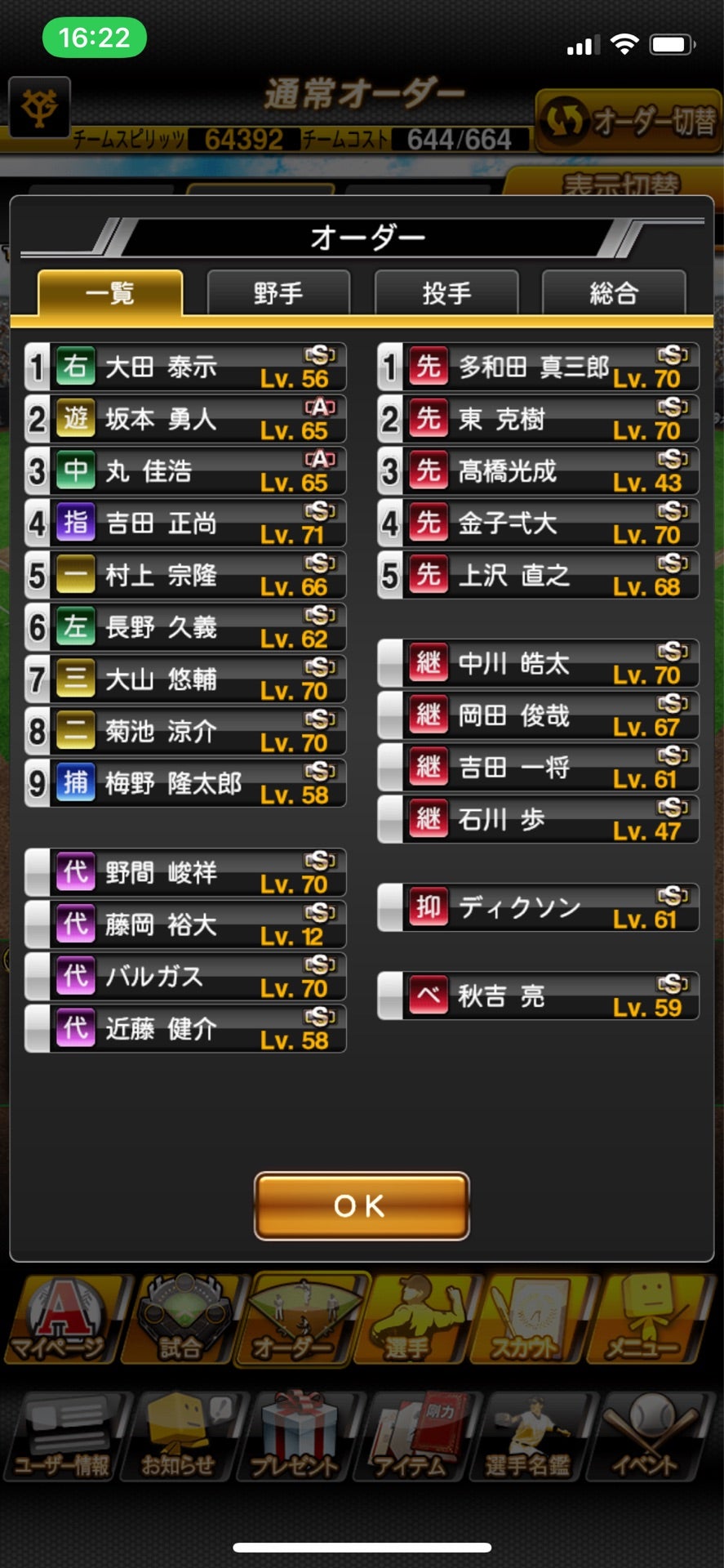Open player 坂本 勇人 row

point(186,419)
